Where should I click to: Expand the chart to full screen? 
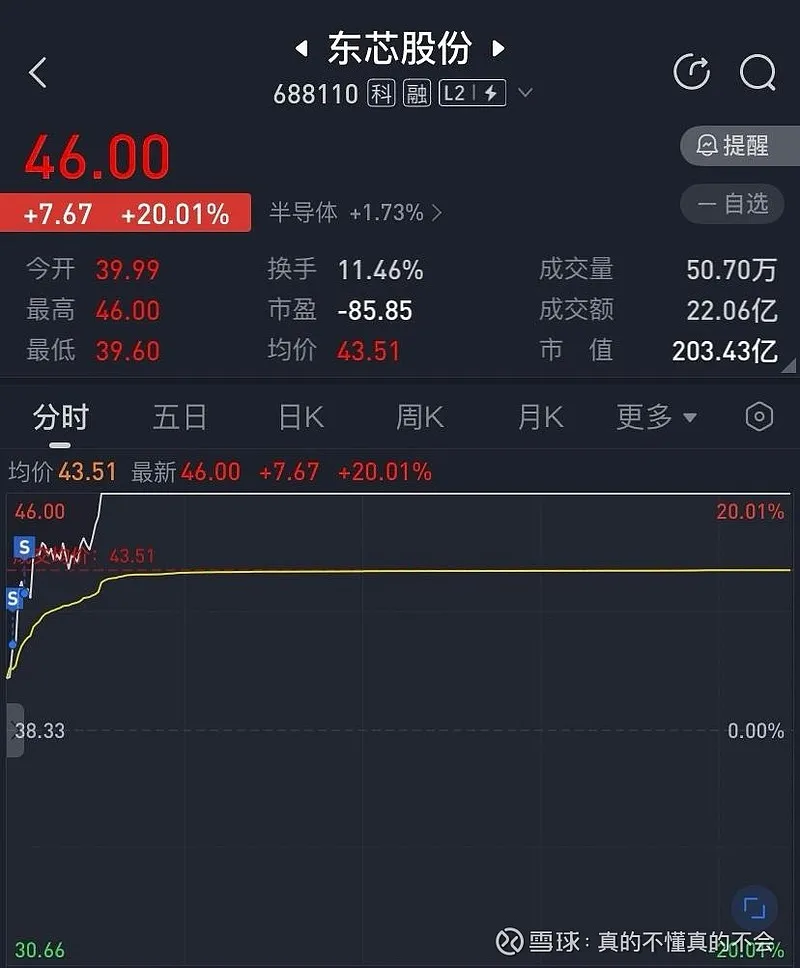click(x=754, y=909)
